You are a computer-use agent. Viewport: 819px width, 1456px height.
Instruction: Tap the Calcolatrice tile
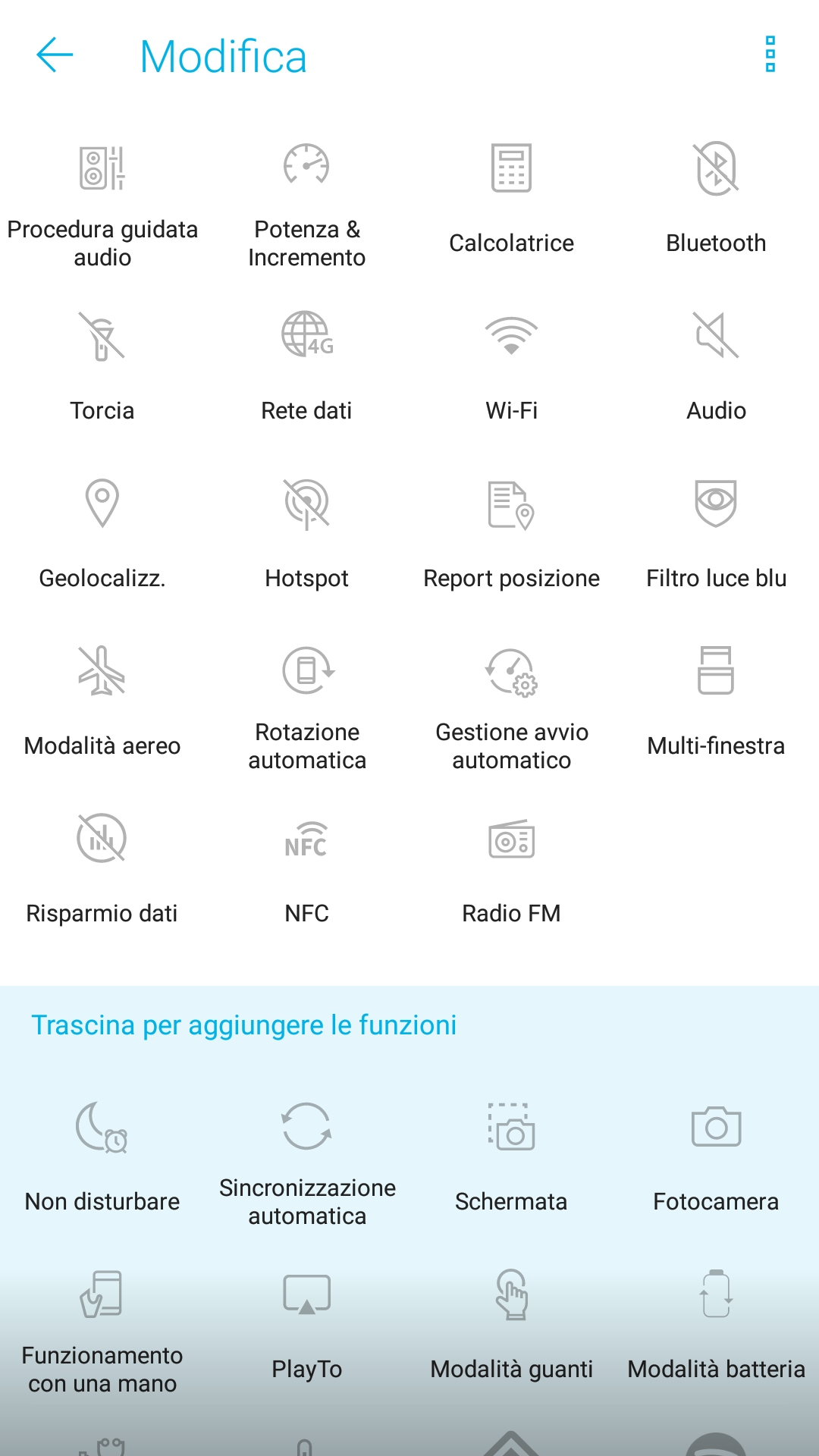(512, 200)
